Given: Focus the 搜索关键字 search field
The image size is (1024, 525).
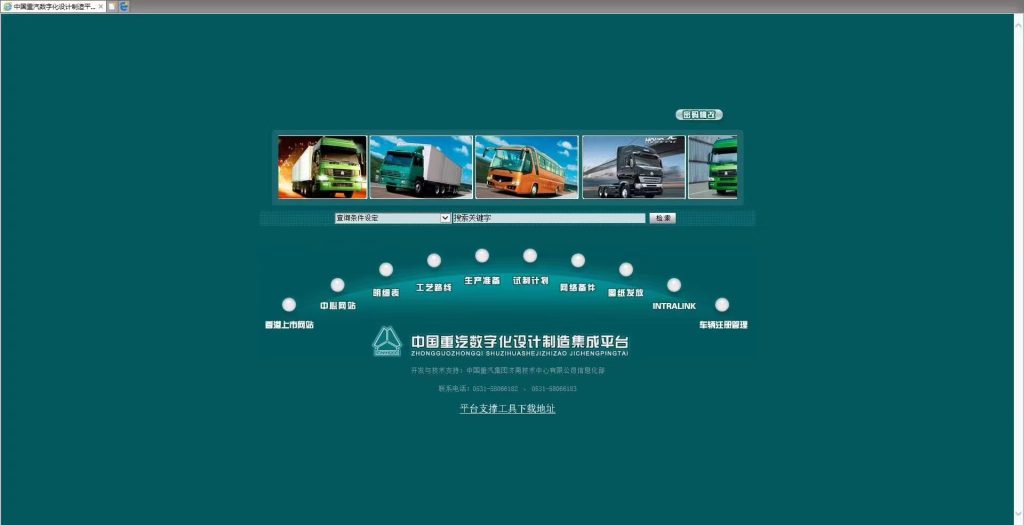Looking at the screenshot, I should [x=548, y=218].
